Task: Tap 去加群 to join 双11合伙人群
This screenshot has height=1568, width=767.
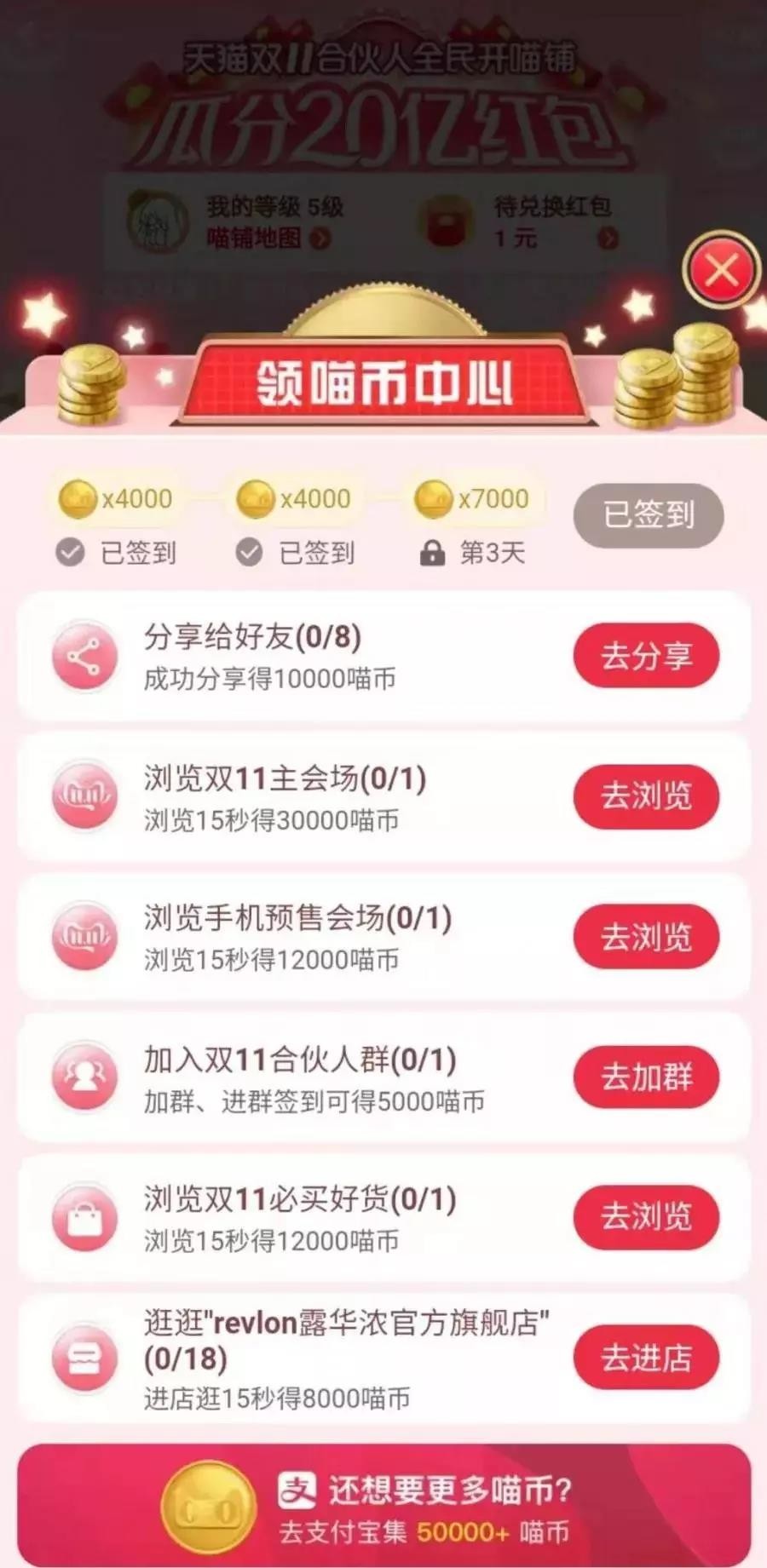Action: tap(646, 1077)
